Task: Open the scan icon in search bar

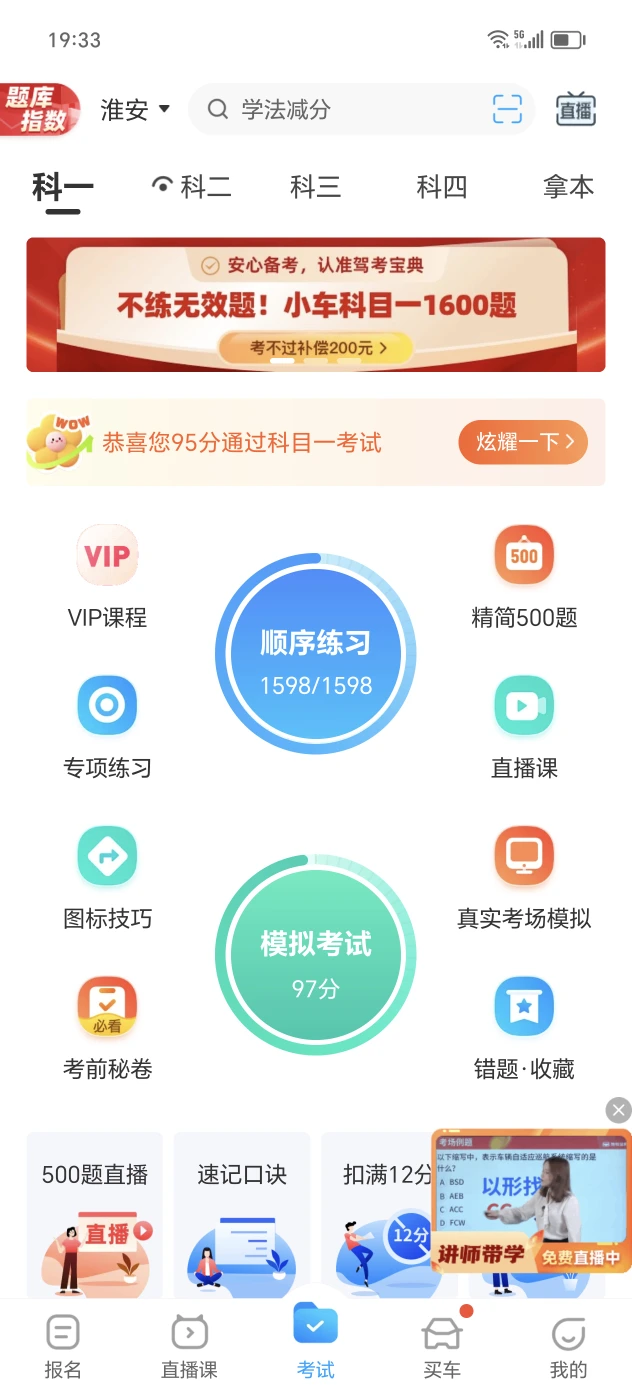Action: (508, 110)
